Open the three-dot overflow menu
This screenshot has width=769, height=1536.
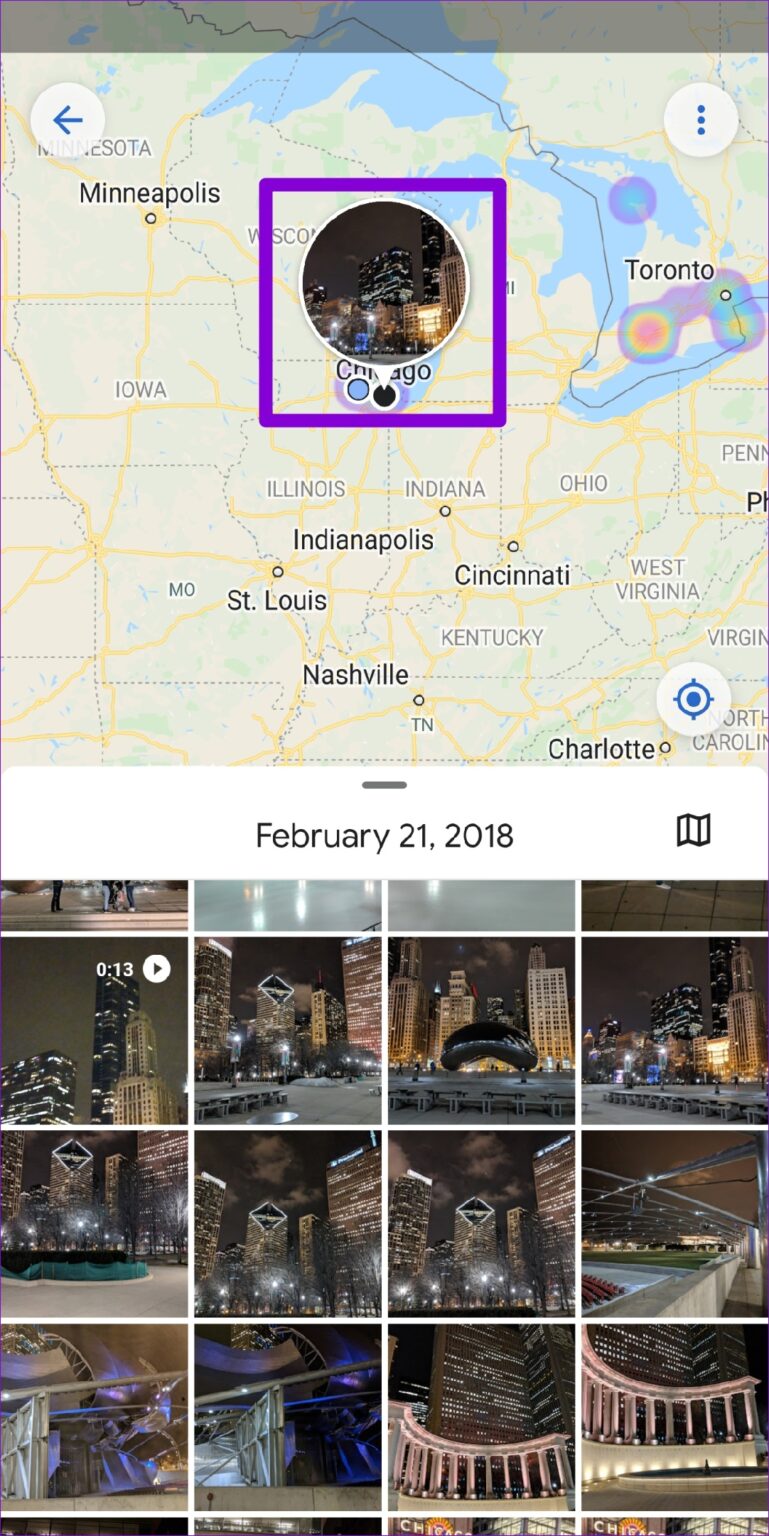(701, 119)
